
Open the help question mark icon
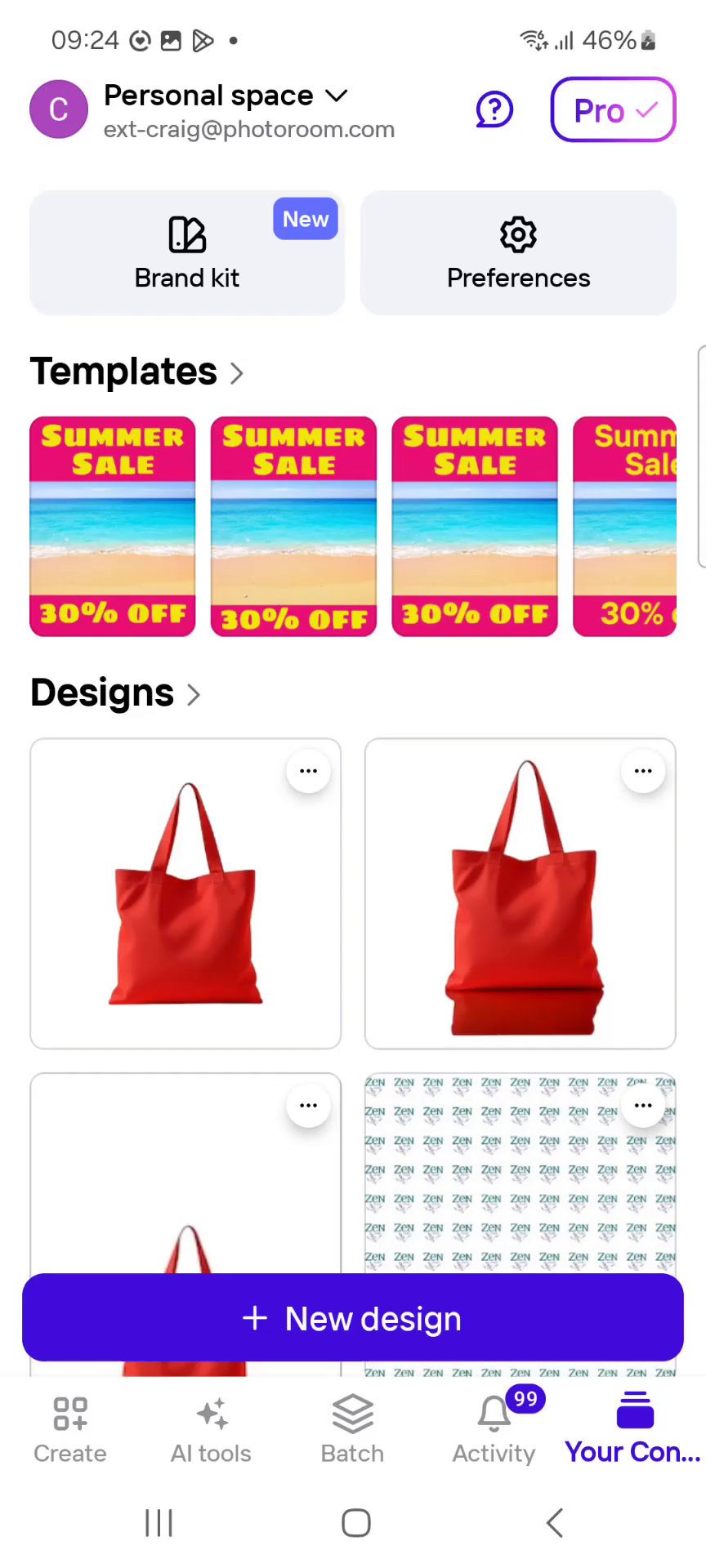[494, 109]
